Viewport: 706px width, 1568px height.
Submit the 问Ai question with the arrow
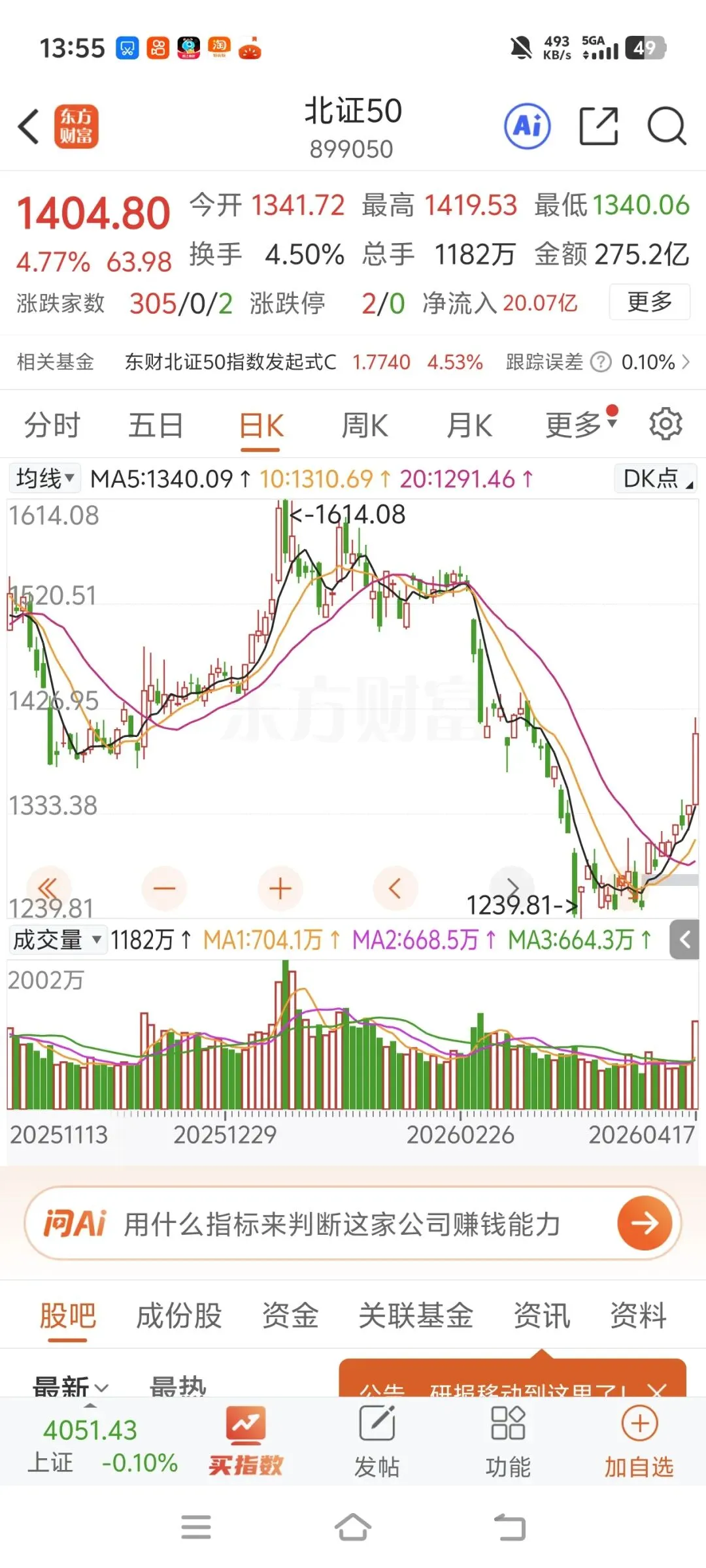(645, 1224)
